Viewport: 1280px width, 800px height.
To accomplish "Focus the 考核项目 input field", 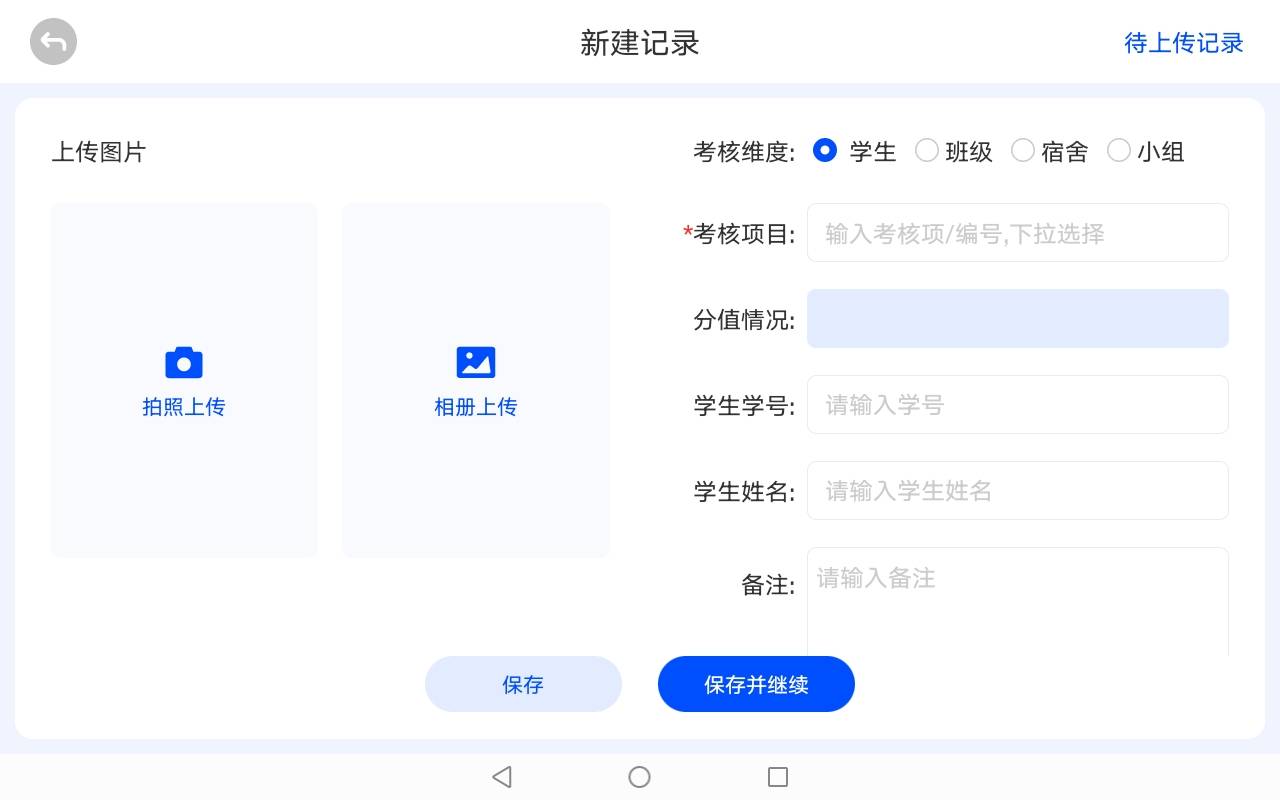I will pos(1017,233).
